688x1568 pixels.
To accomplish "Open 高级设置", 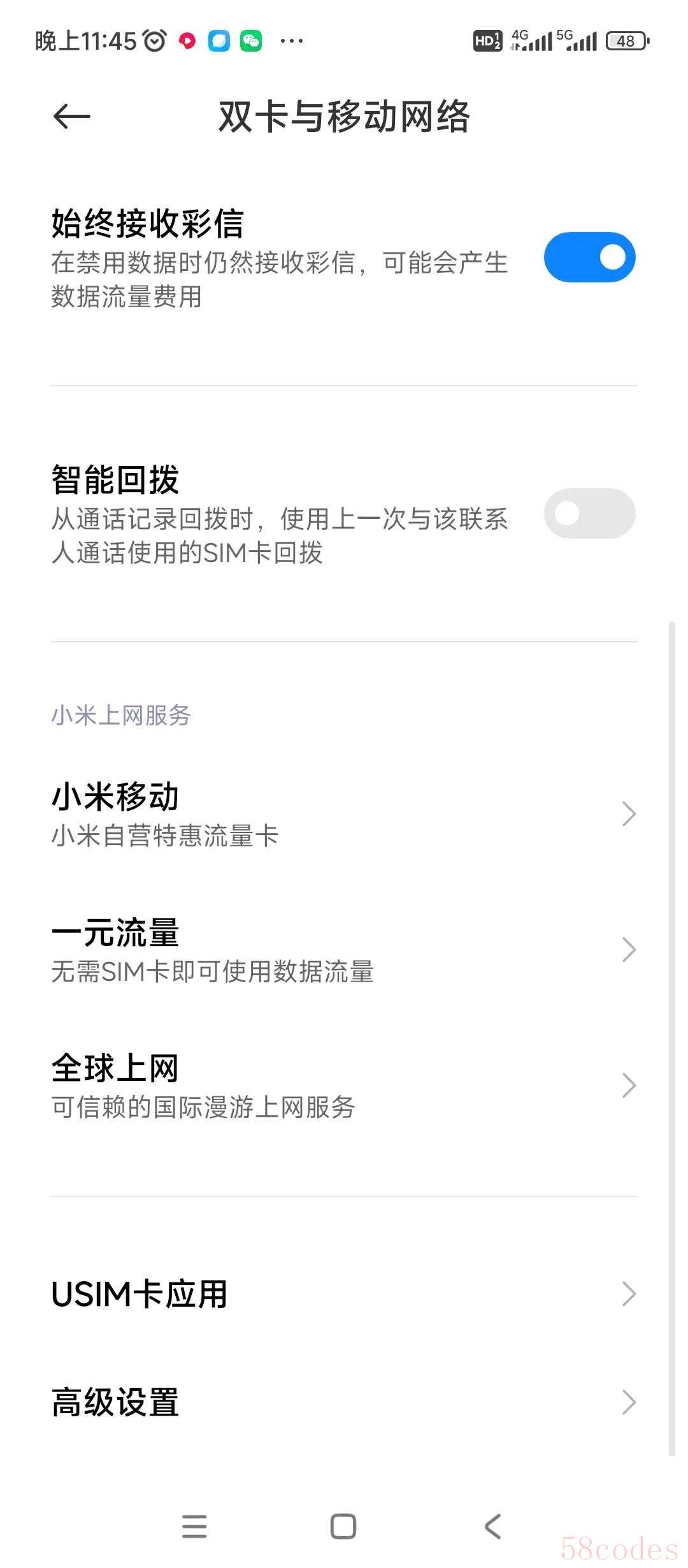I will coord(344,1402).
